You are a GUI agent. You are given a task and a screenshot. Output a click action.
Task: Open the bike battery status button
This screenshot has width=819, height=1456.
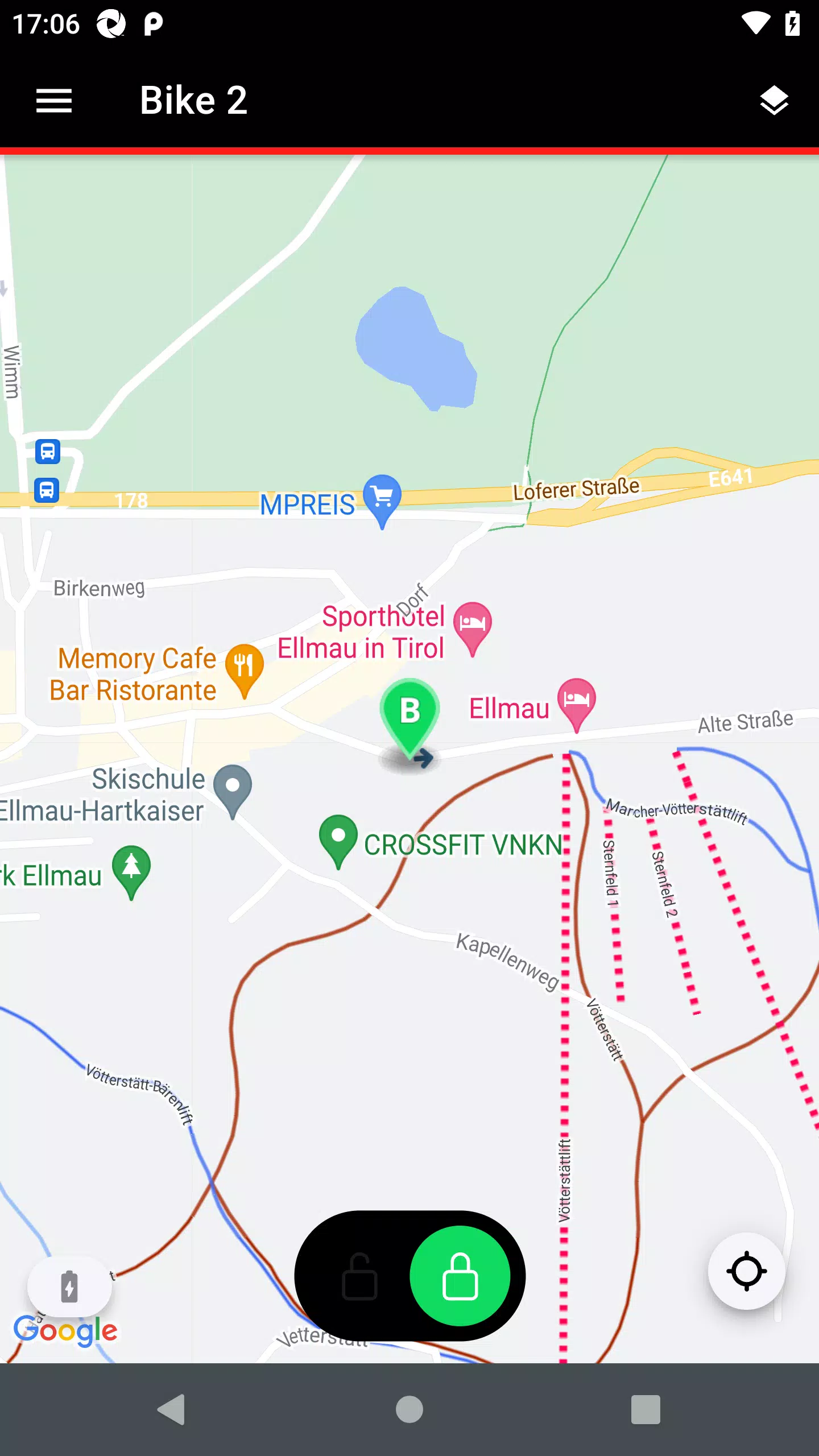tap(69, 1287)
